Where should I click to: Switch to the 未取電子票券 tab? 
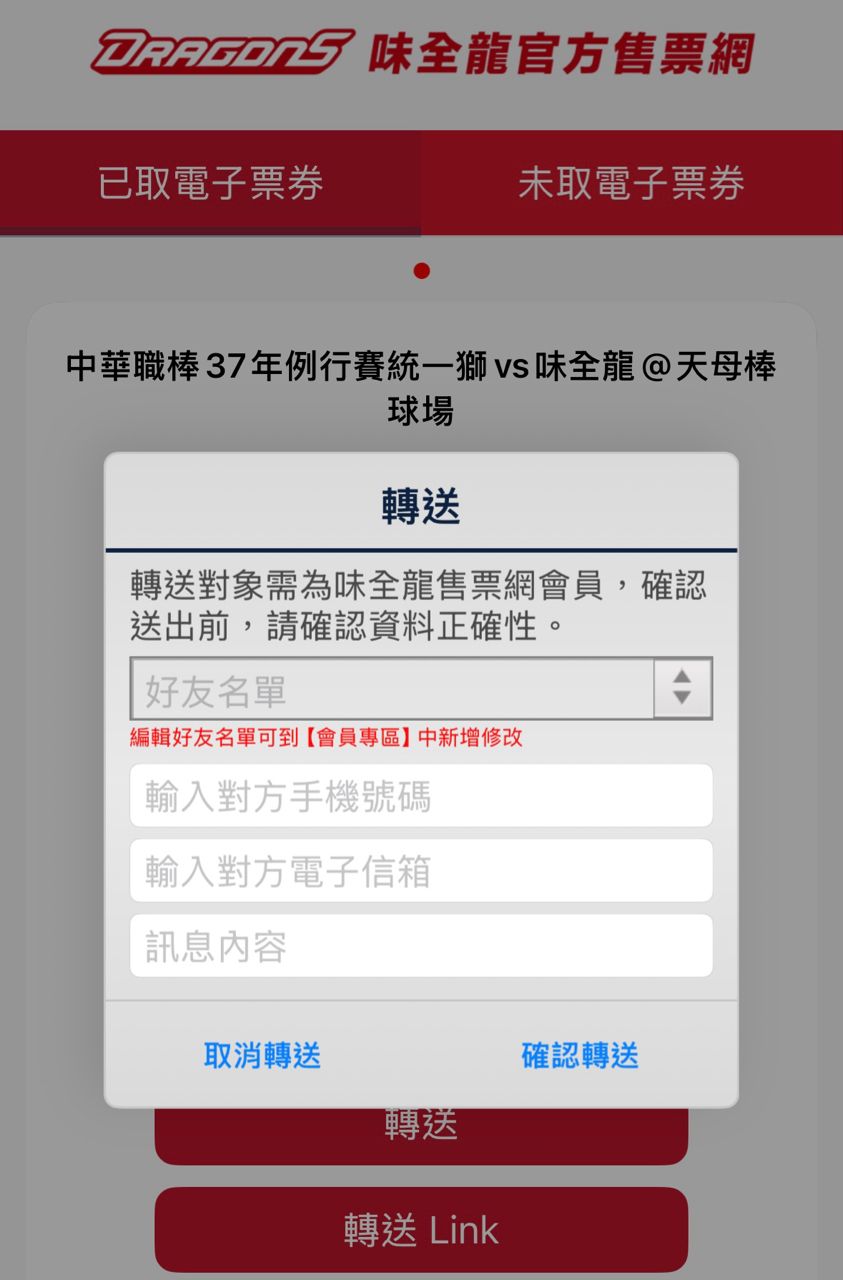click(631, 184)
